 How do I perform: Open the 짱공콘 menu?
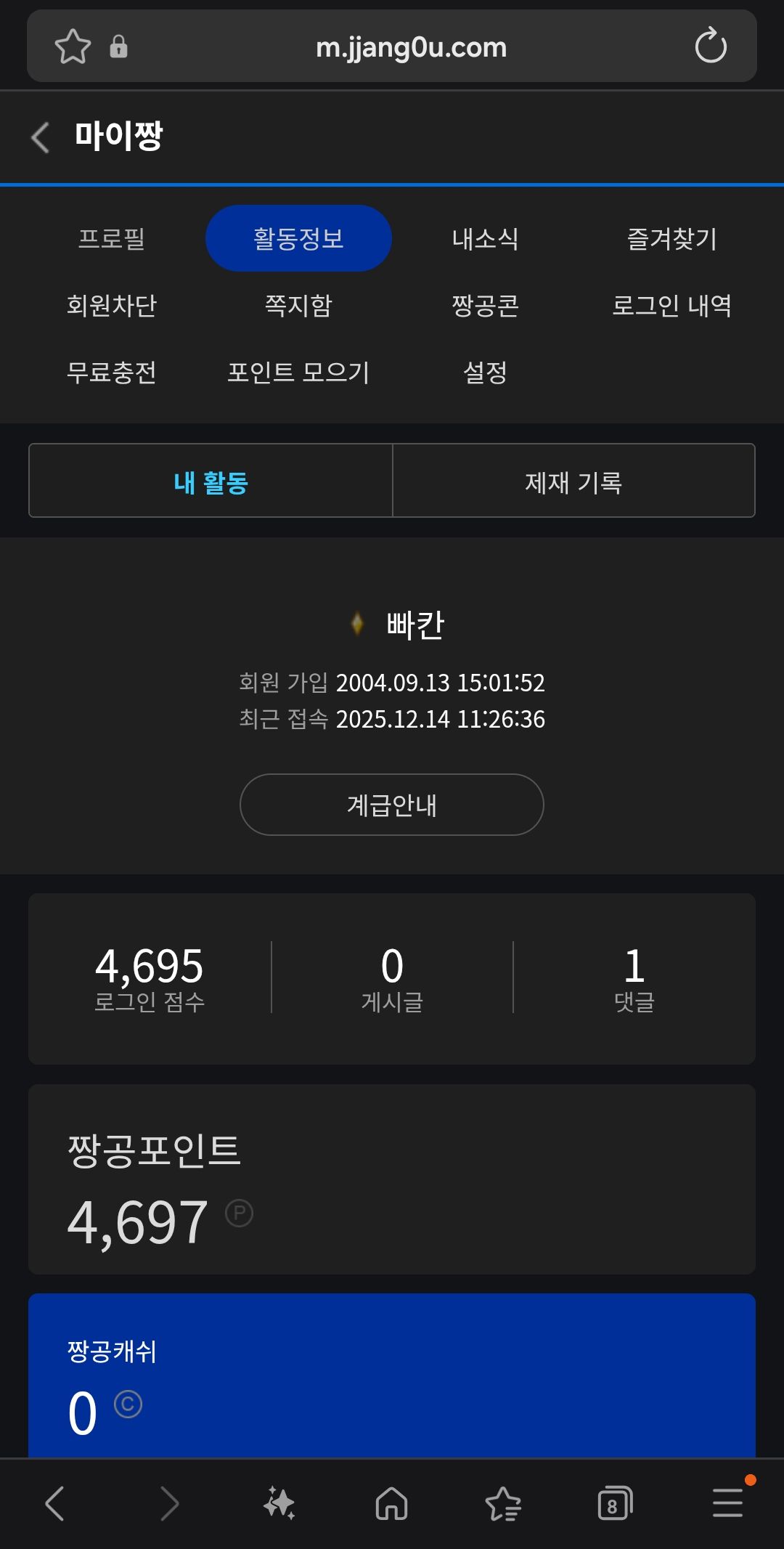tap(485, 305)
